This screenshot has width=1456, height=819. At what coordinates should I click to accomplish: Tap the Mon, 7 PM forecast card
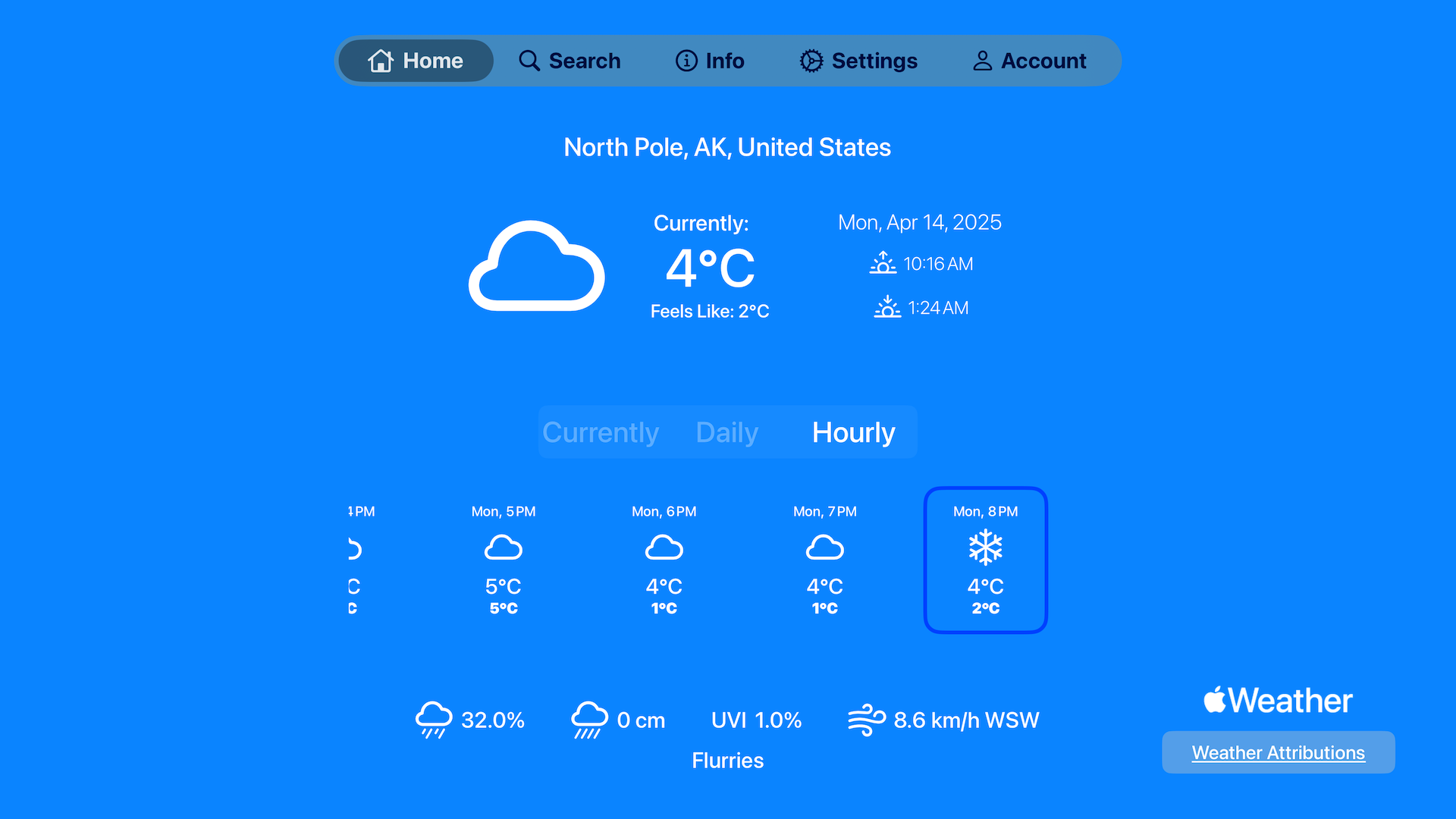(825, 560)
